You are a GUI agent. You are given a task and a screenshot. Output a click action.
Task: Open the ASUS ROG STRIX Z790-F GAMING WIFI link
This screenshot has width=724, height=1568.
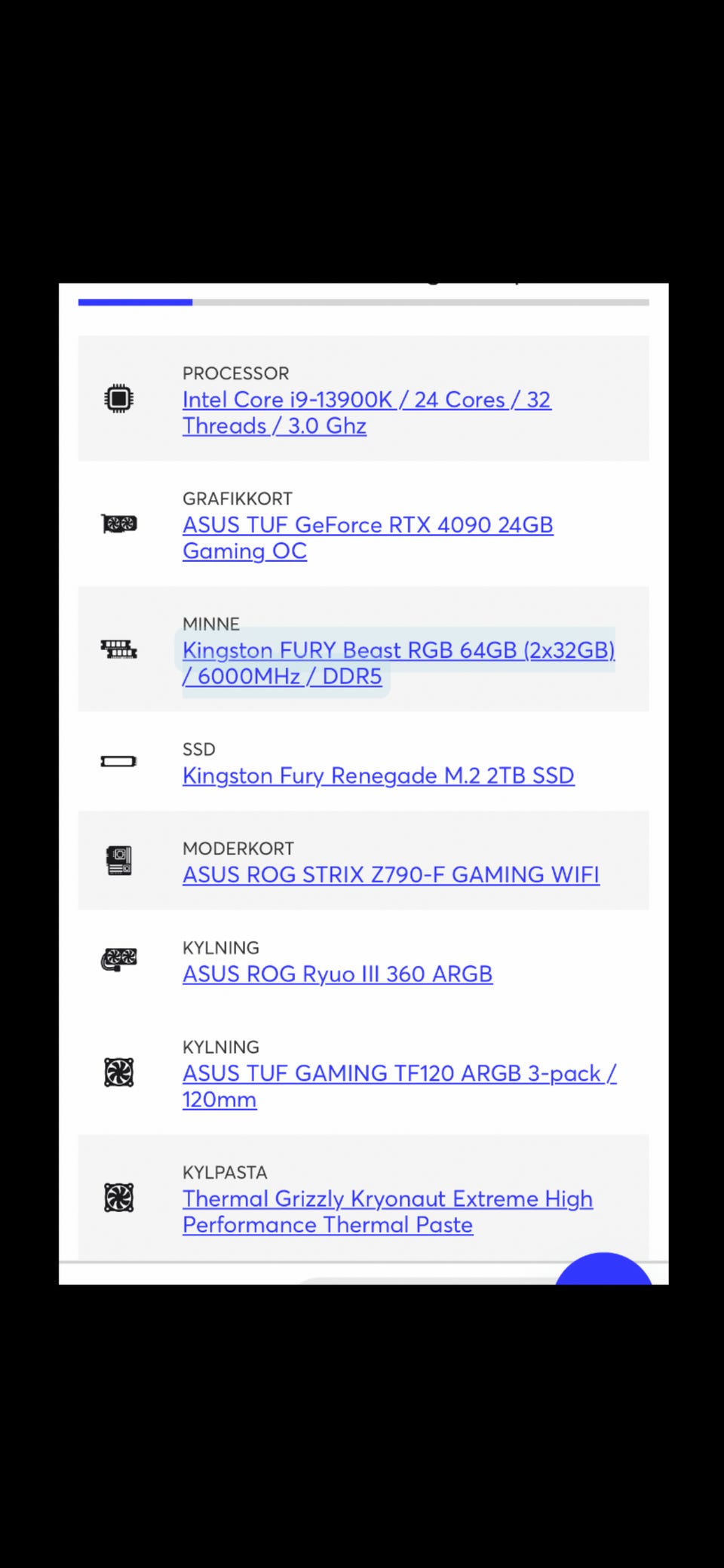pos(391,875)
